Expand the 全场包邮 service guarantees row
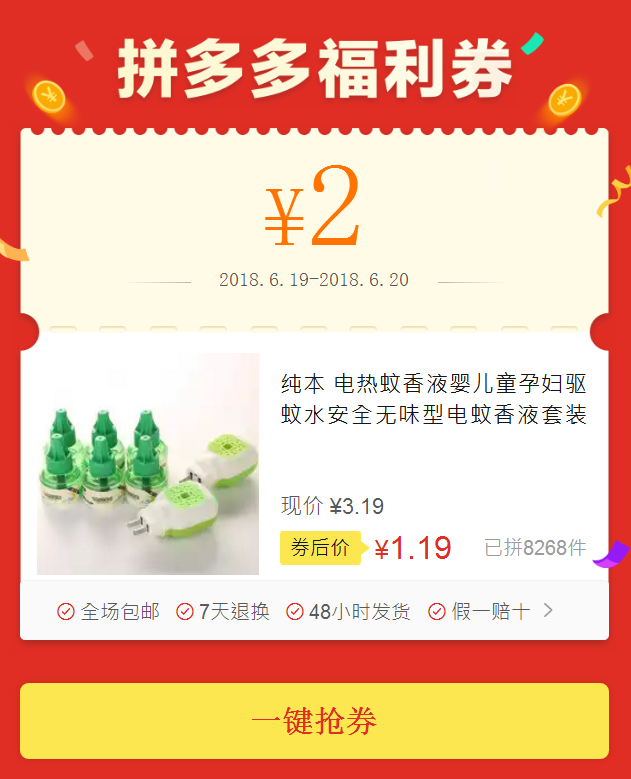 (547, 611)
